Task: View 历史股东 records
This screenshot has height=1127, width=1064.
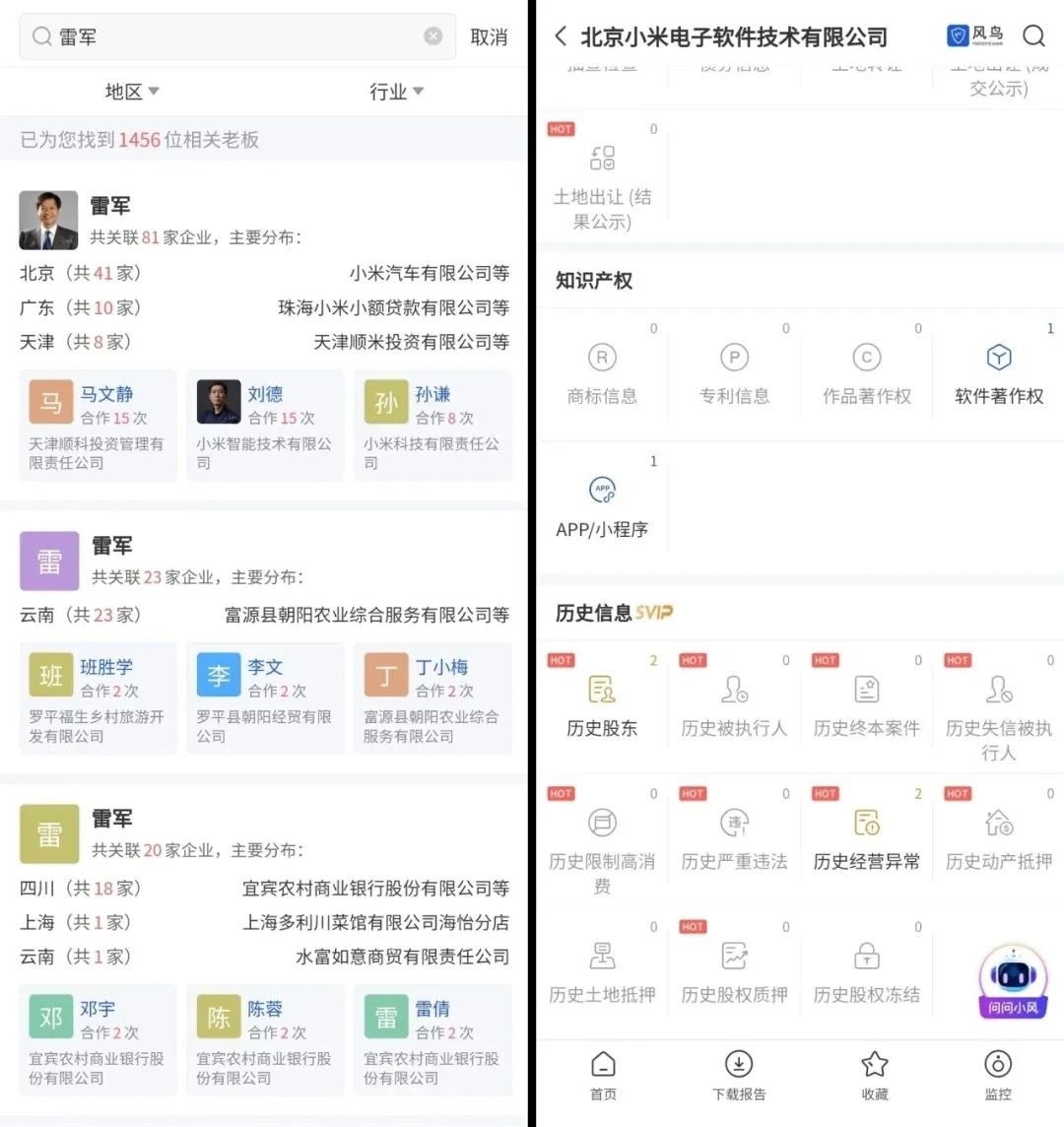Action: (x=602, y=705)
